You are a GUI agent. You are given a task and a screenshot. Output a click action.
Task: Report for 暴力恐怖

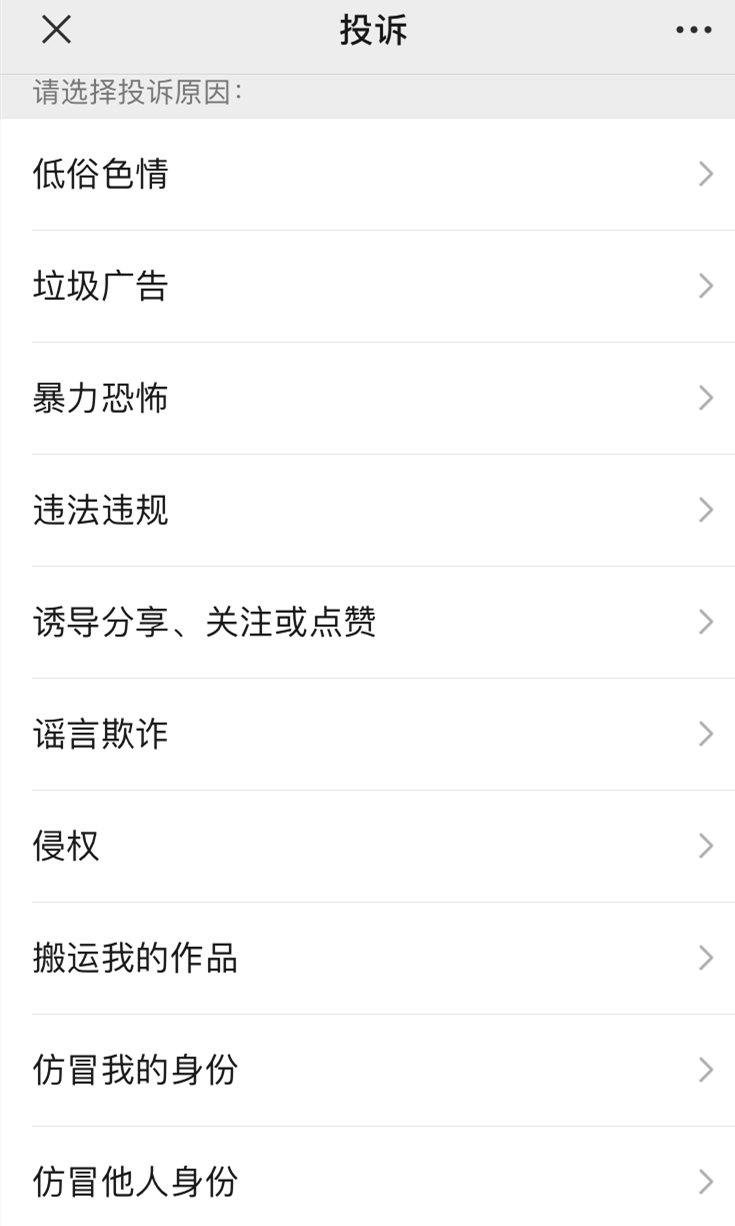(x=367, y=398)
